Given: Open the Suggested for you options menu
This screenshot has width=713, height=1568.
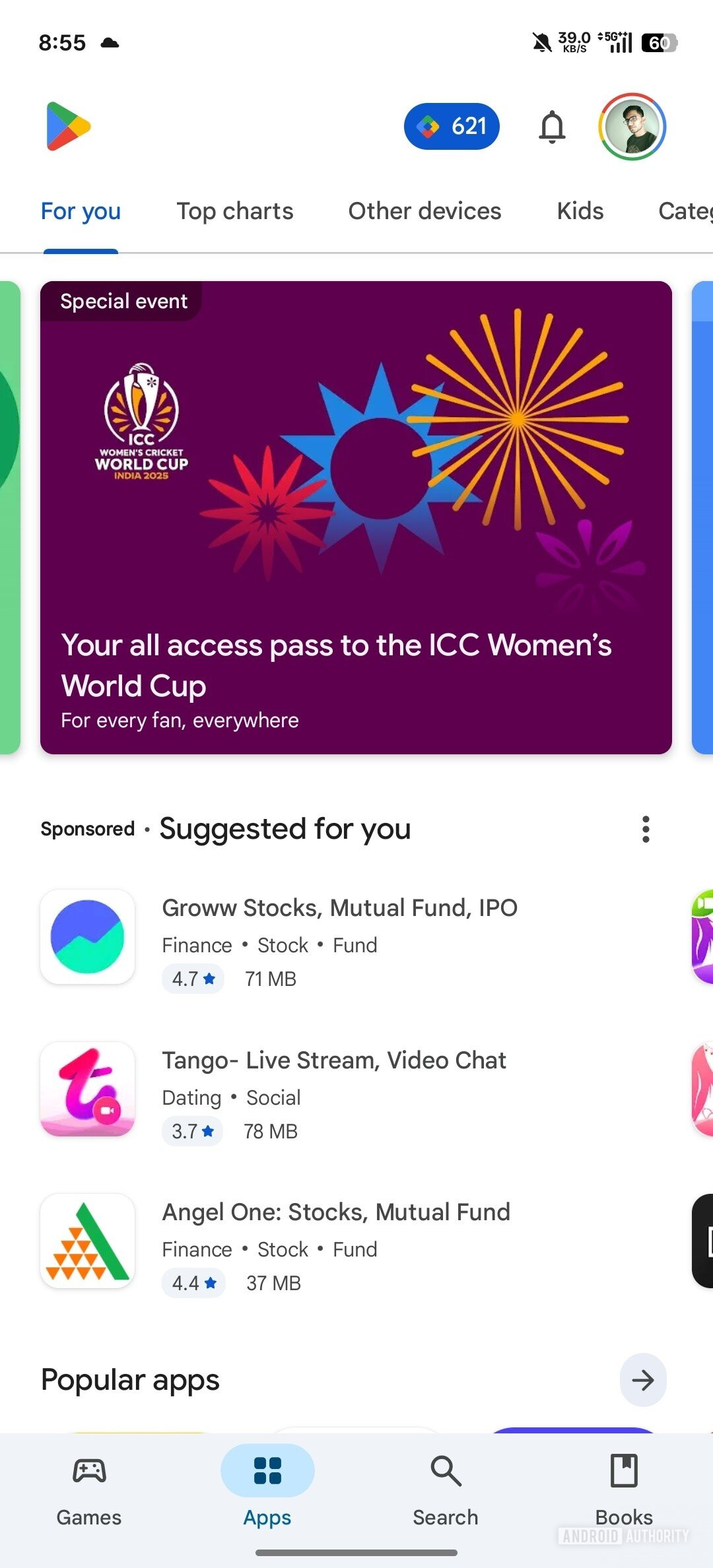Looking at the screenshot, I should pos(646,829).
